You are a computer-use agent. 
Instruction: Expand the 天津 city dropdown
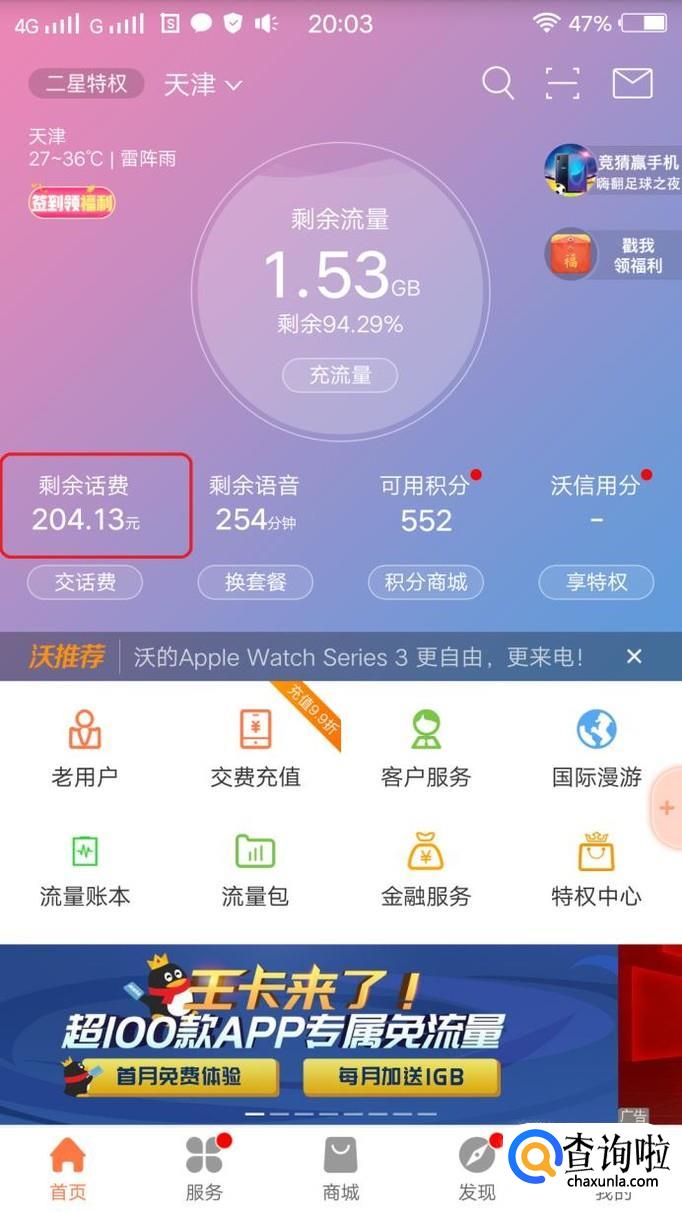[x=203, y=84]
